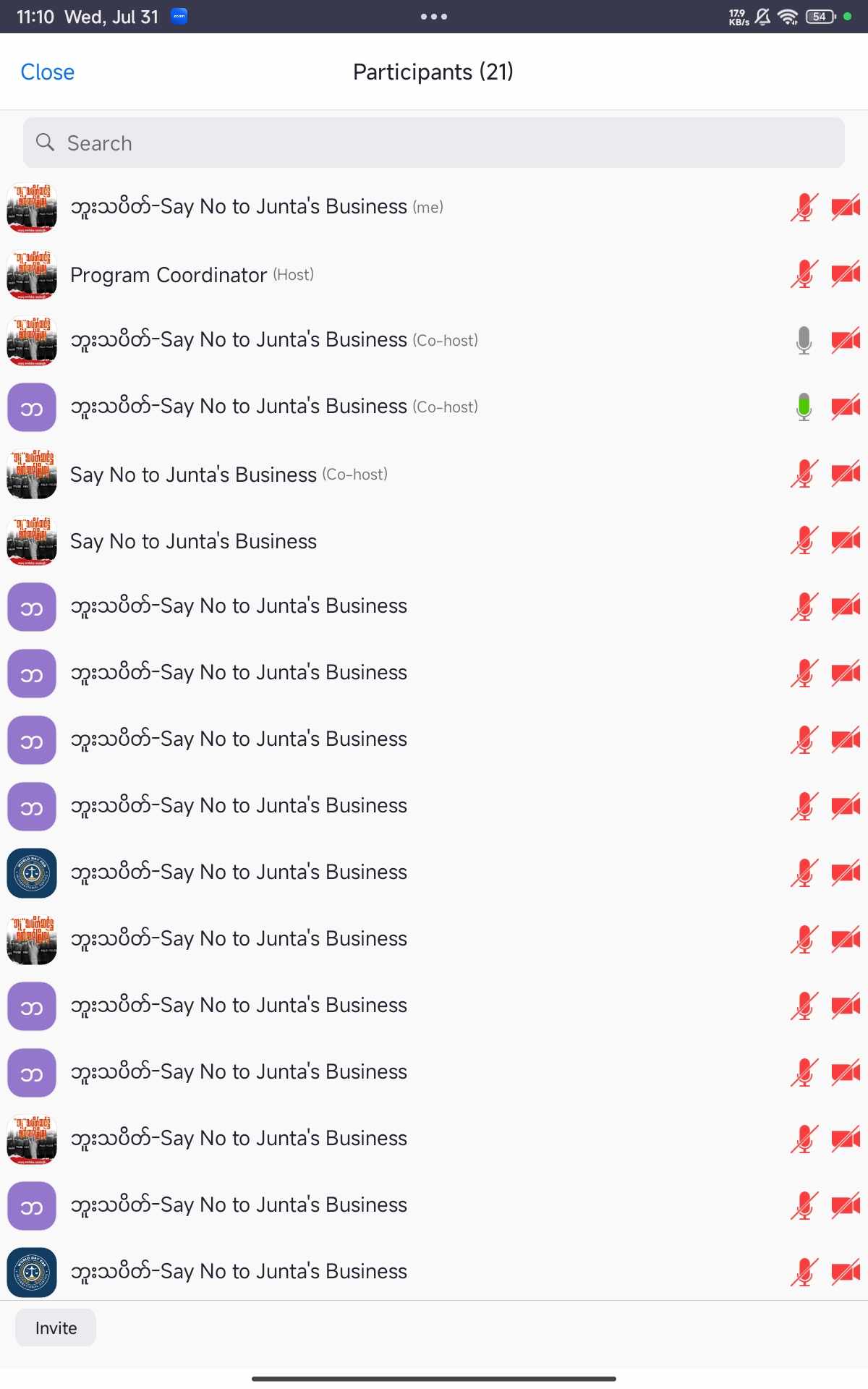868x1389 pixels.
Task: Open the Invite button
Action: 56,1328
